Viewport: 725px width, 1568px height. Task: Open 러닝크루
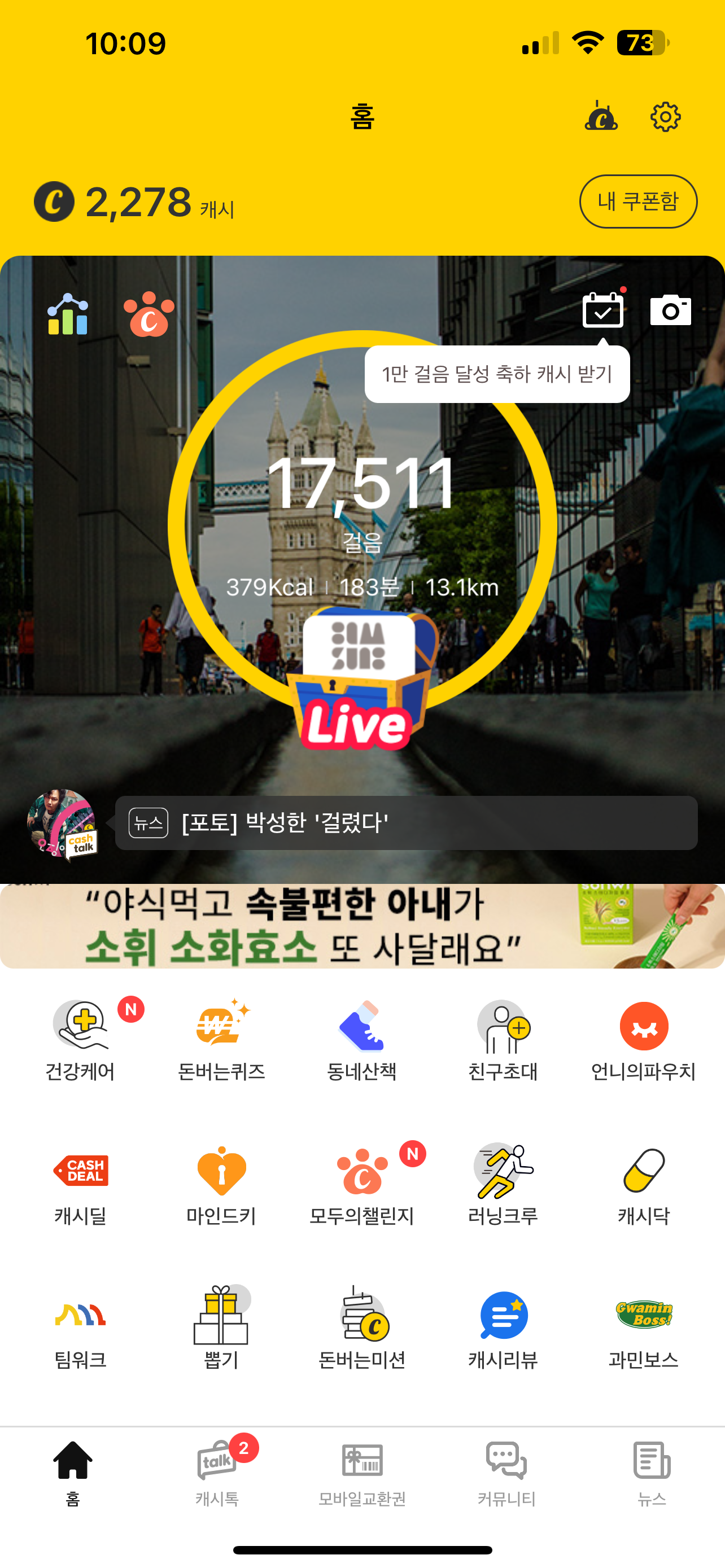pyautogui.click(x=503, y=1185)
